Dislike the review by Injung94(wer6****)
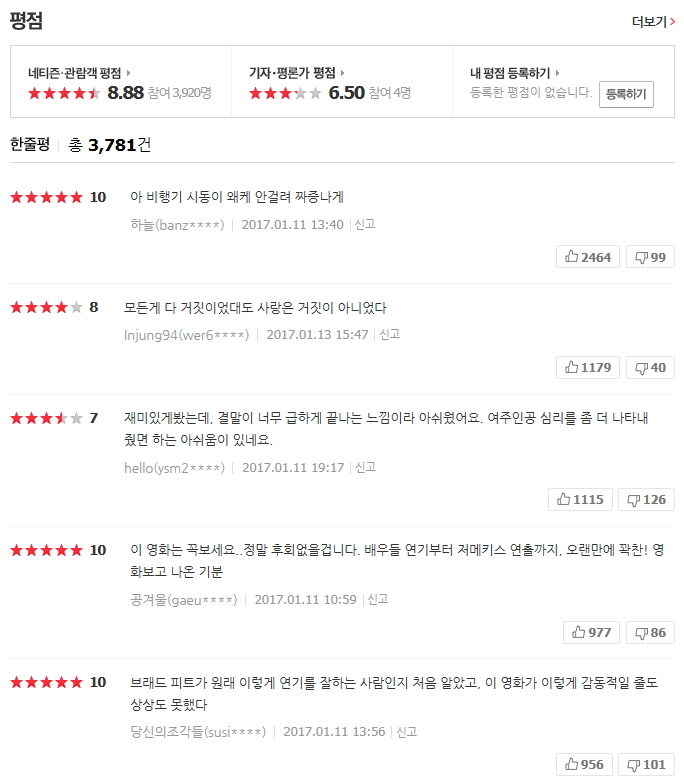This screenshot has height=783, width=684. click(x=650, y=367)
